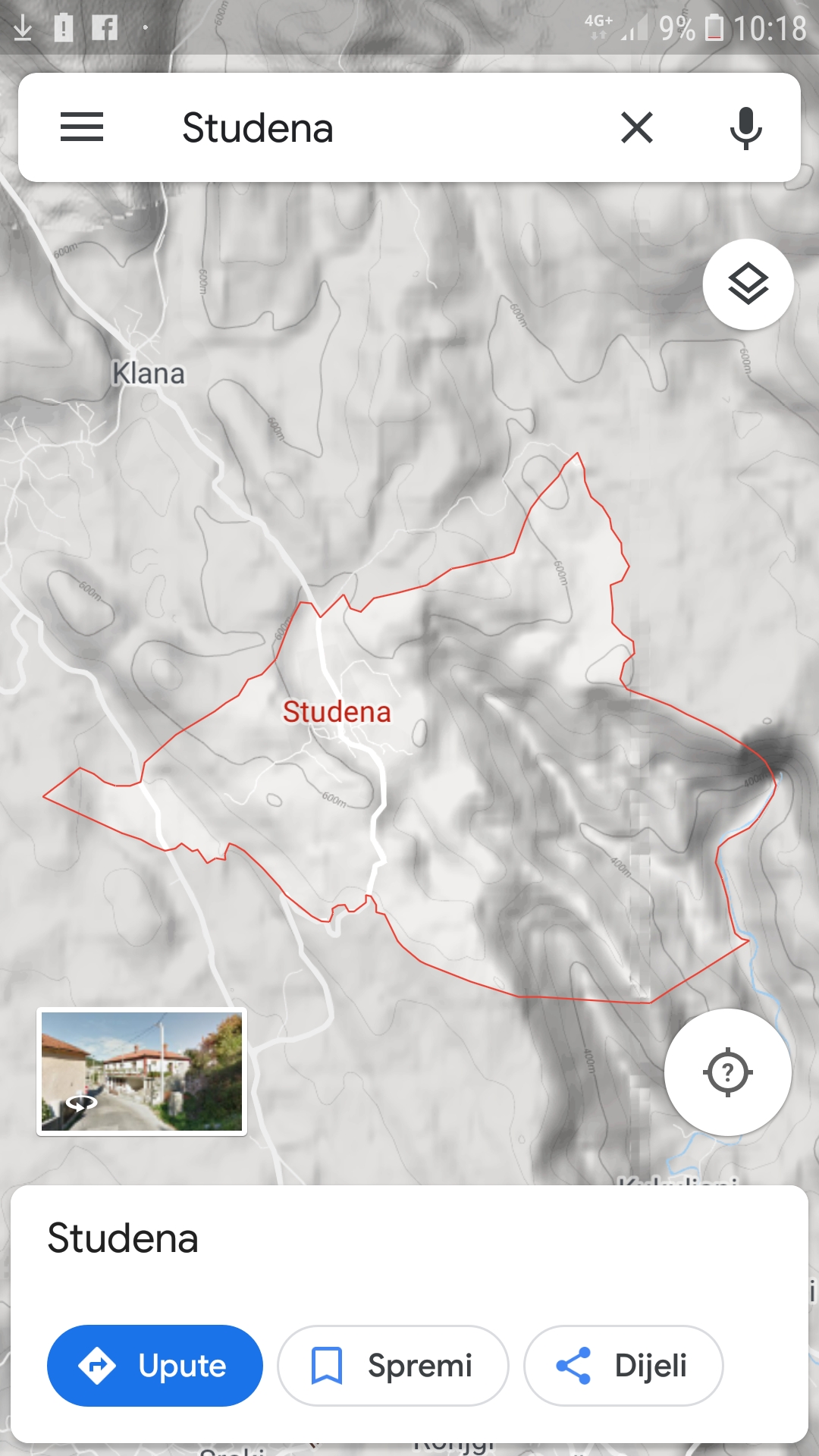Share Studena via the Dijeli button
Image resolution: width=819 pixels, height=1456 pixels.
pyautogui.click(x=623, y=1366)
